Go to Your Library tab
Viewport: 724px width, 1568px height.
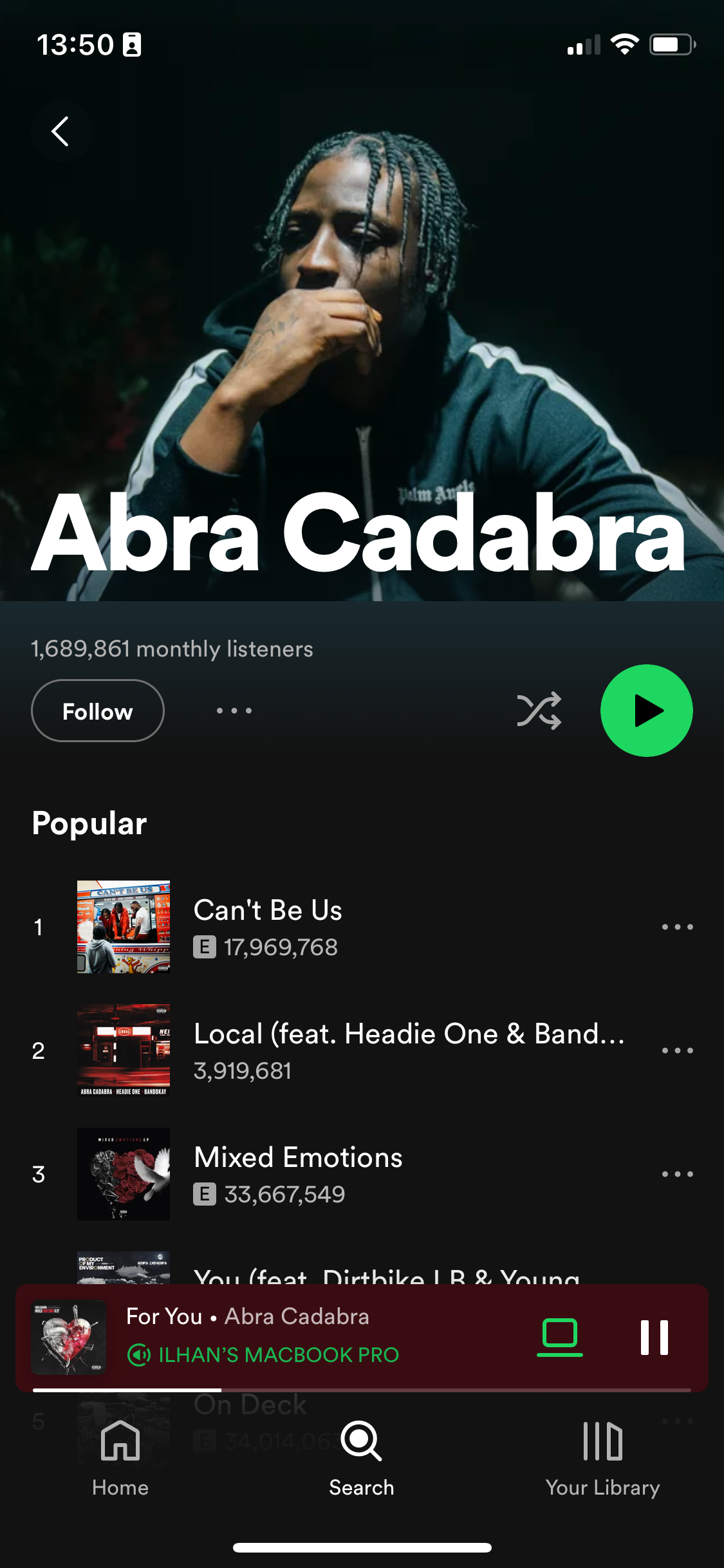[602, 1459]
